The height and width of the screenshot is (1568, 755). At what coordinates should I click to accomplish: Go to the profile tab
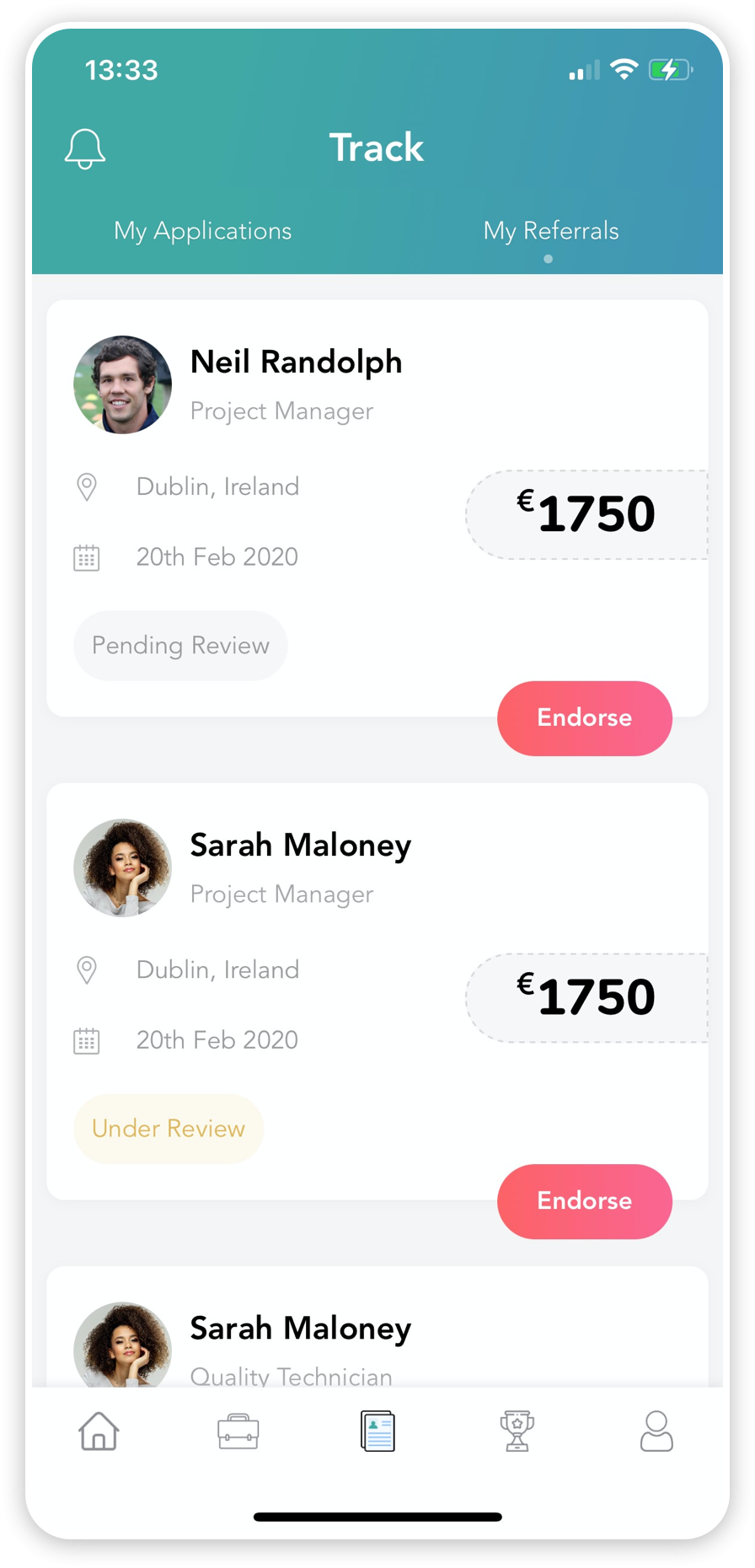pyautogui.click(x=656, y=1431)
